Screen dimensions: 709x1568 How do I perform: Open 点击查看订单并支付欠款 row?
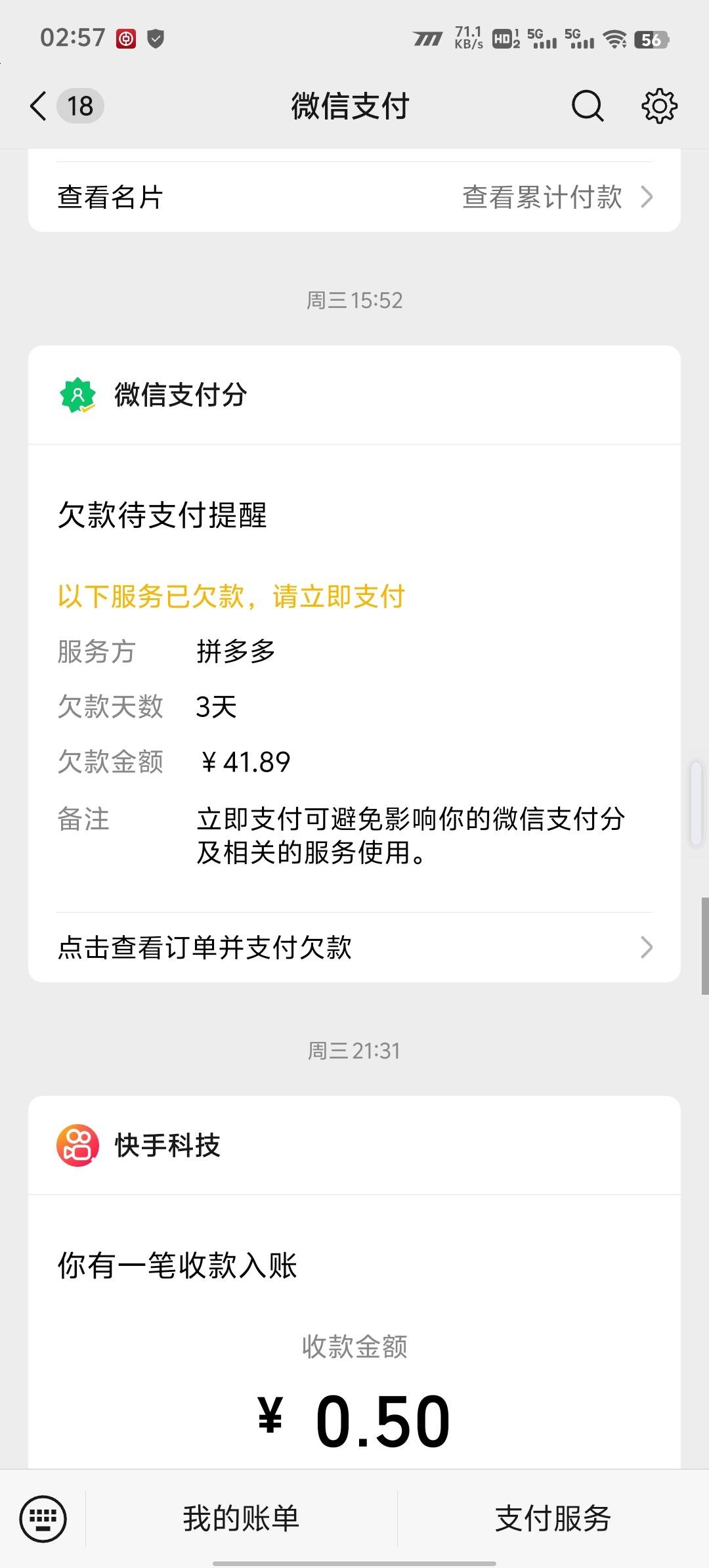click(x=354, y=947)
